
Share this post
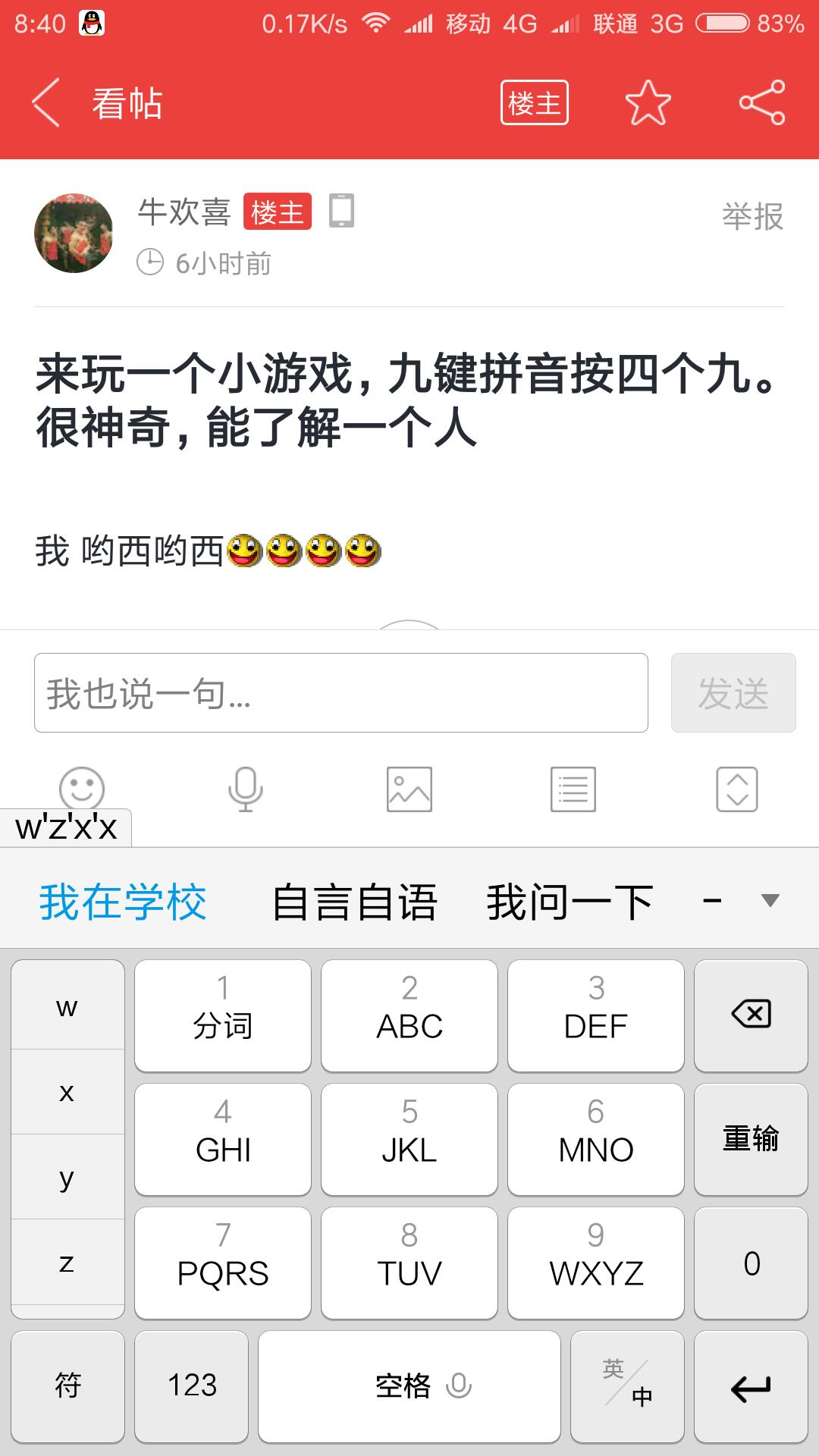[761, 103]
